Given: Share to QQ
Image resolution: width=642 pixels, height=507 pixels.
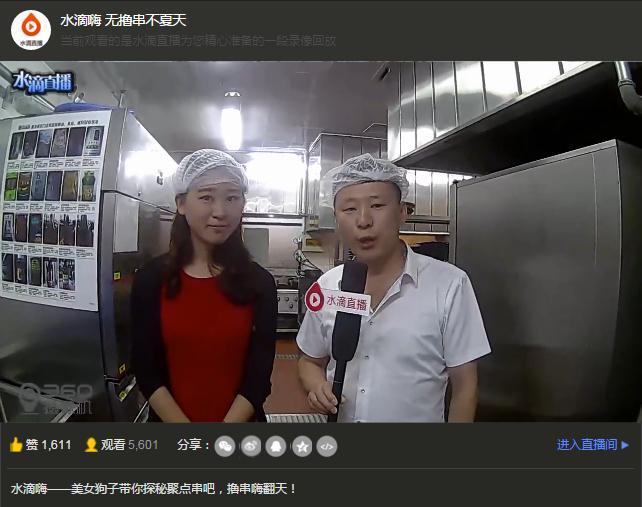Looking at the screenshot, I should click(x=276, y=446).
